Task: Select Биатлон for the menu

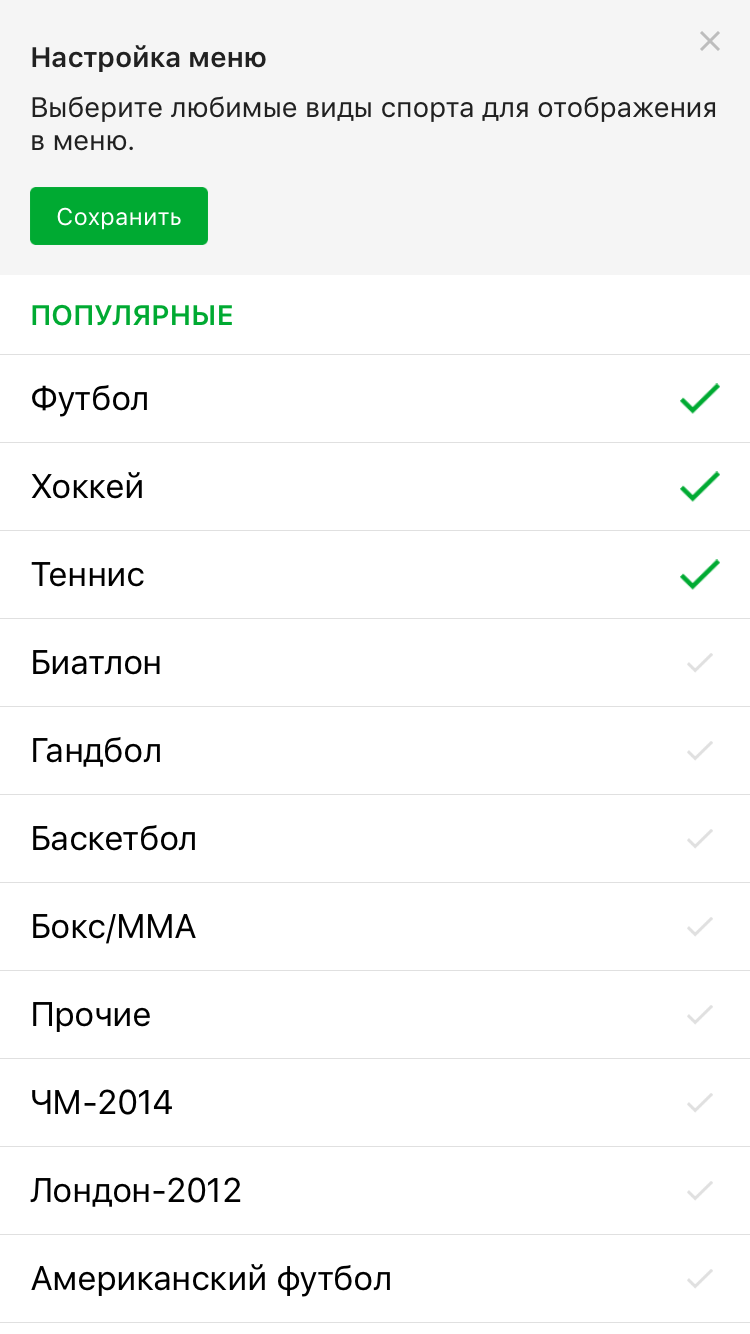Action: (375, 663)
